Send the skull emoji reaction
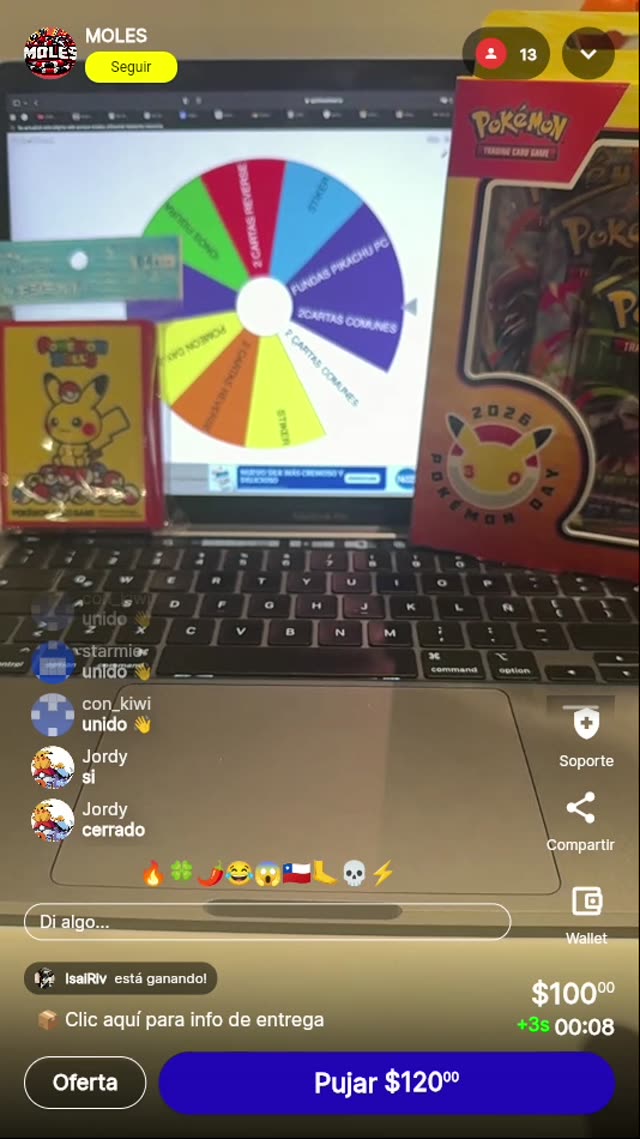The height and width of the screenshot is (1139, 640). point(354,873)
